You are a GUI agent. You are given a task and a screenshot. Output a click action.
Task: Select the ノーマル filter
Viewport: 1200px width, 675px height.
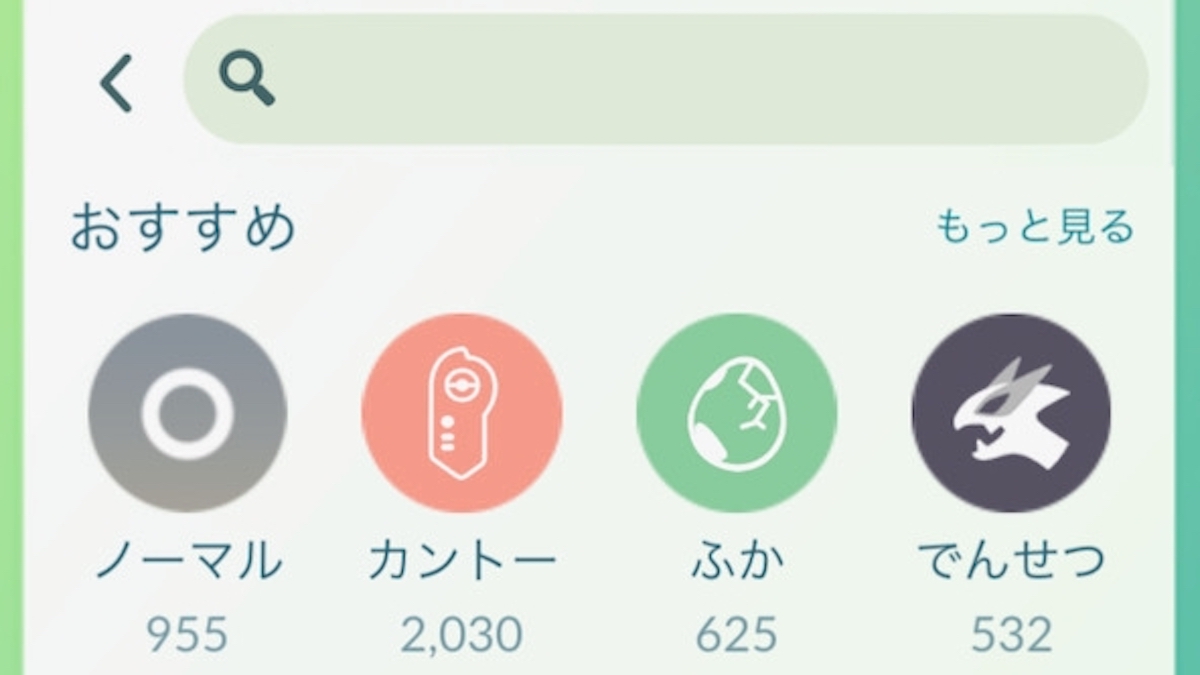click(x=187, y=413)
